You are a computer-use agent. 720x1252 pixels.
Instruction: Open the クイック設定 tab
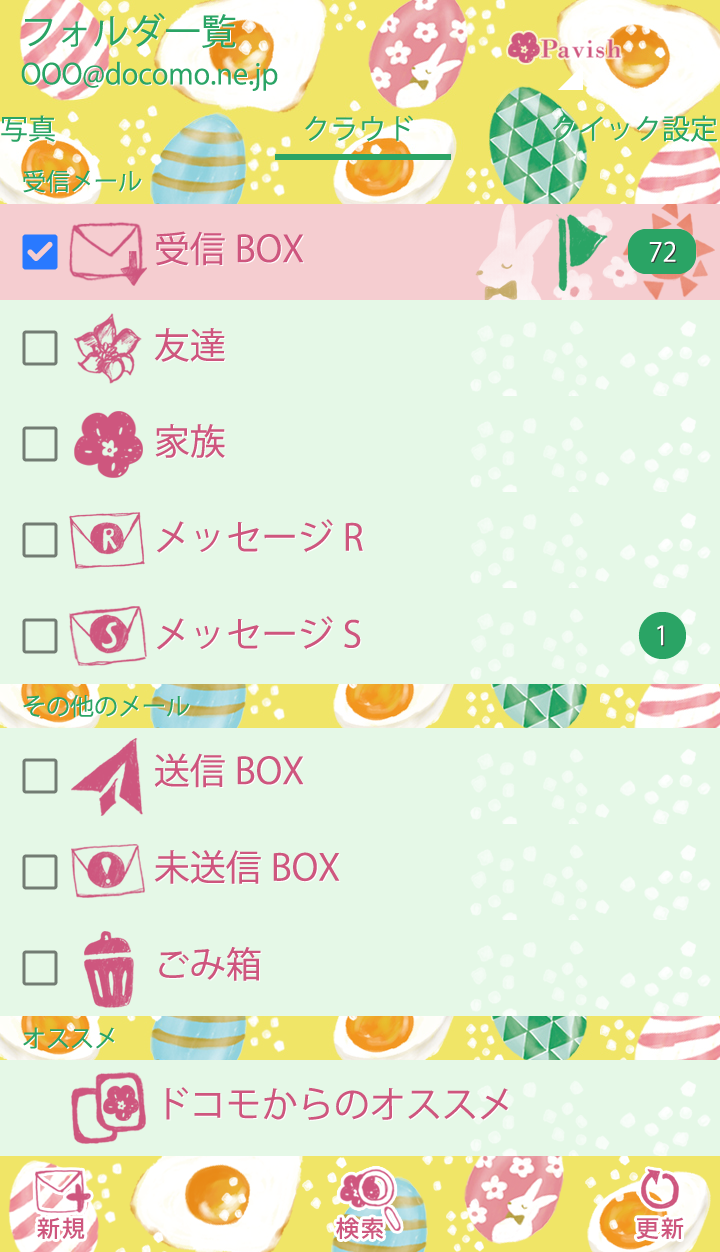point(636,129)
